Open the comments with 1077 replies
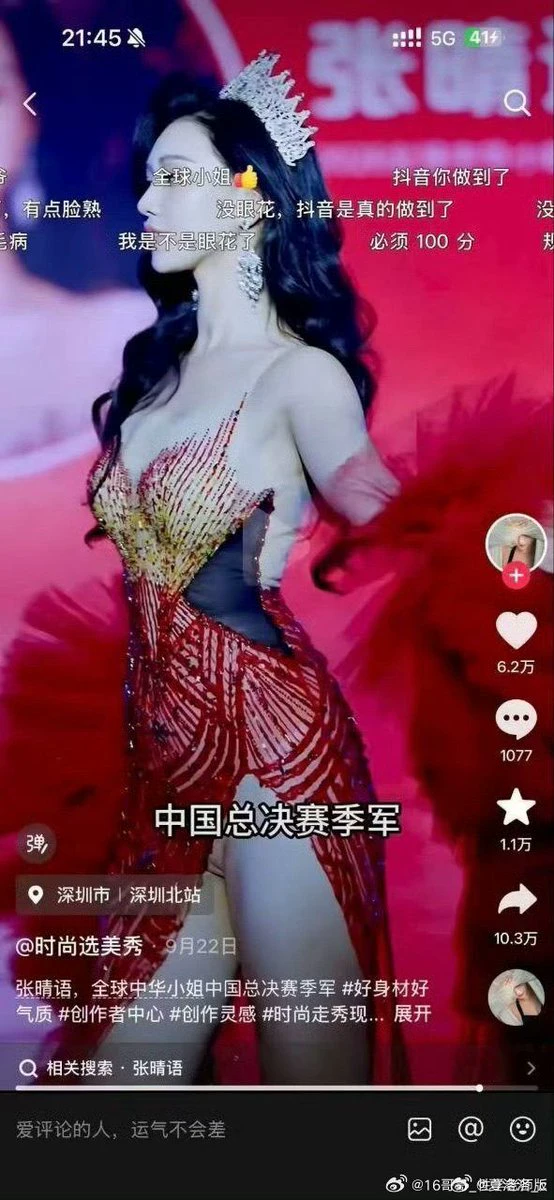The width and height of the screenshot is (554, 1200). [516, 720]
